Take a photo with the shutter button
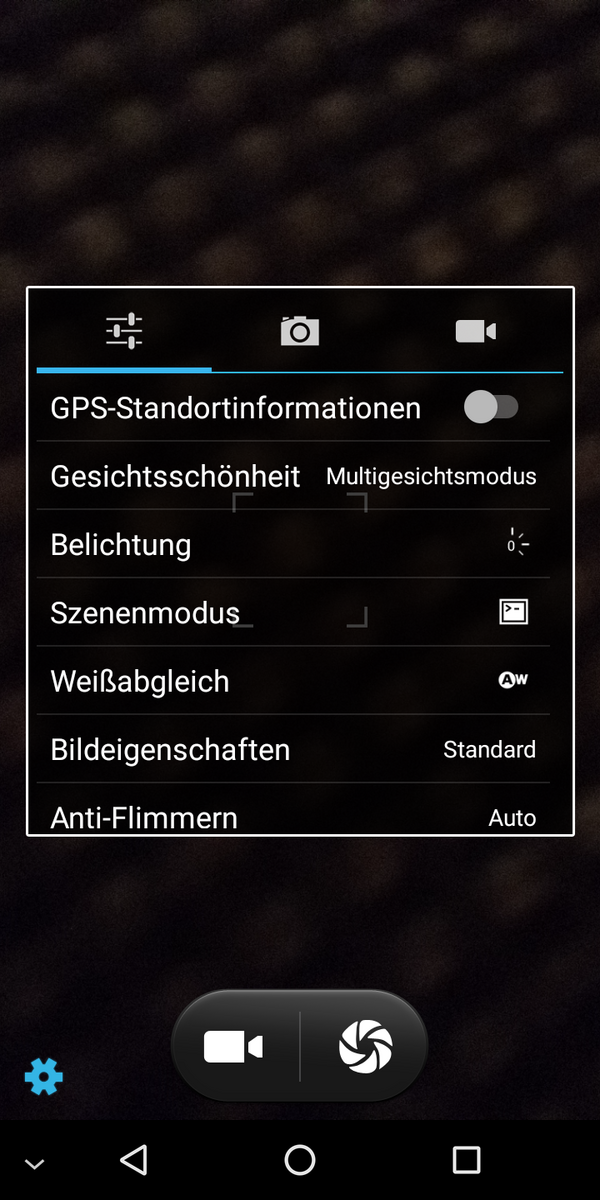This screenshot has width=600, height=1200. 366,1047
